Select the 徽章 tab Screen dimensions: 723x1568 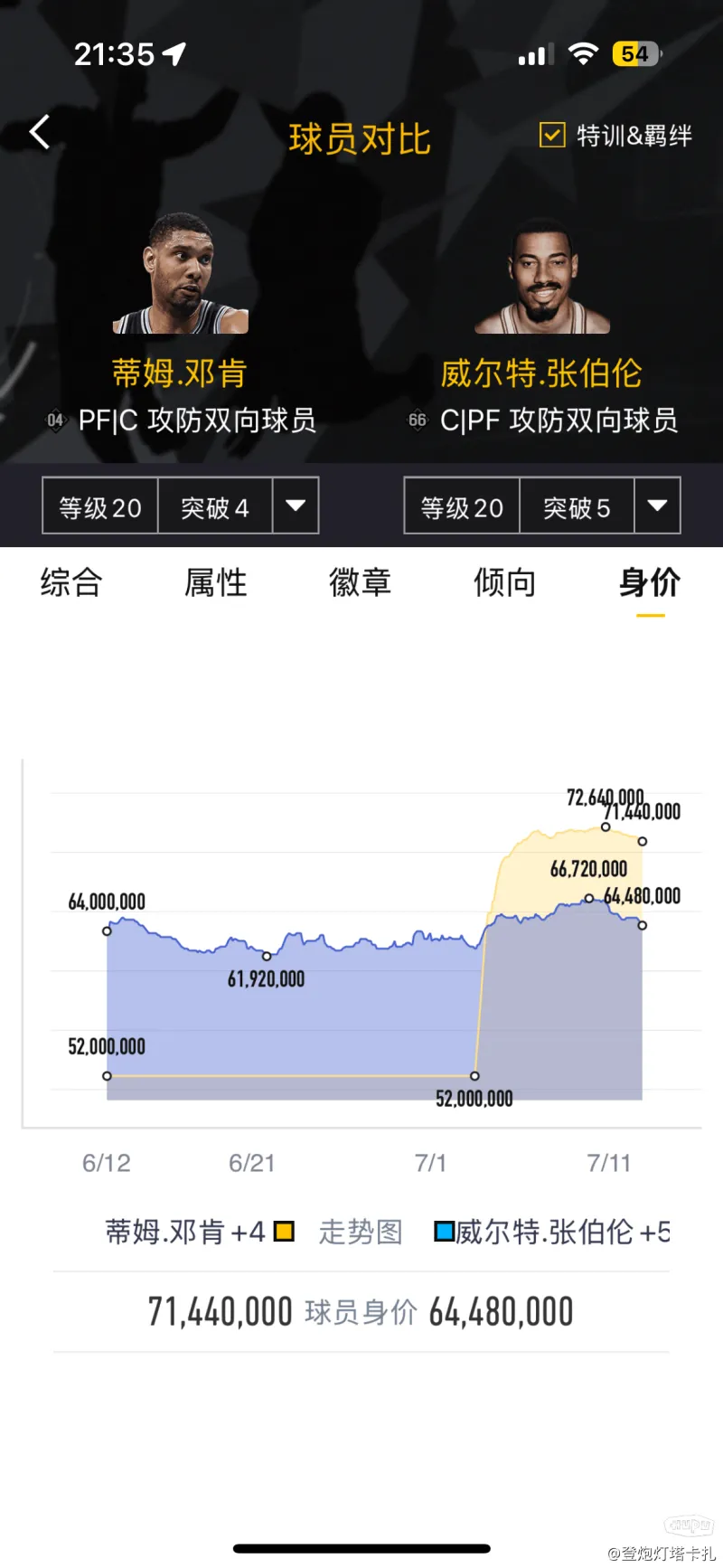click(x=361, y=582)
